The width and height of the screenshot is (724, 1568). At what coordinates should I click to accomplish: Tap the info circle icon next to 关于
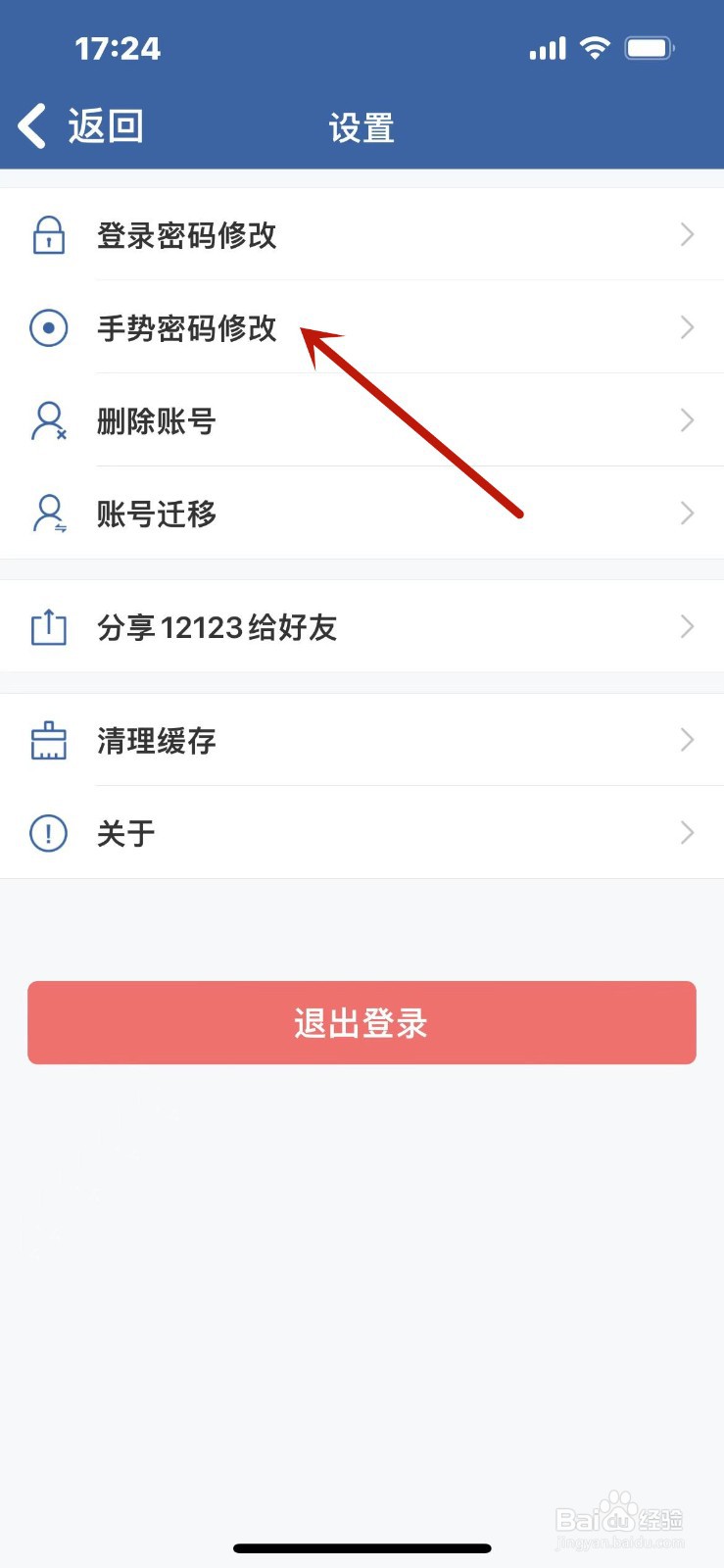tap(48, 833)
